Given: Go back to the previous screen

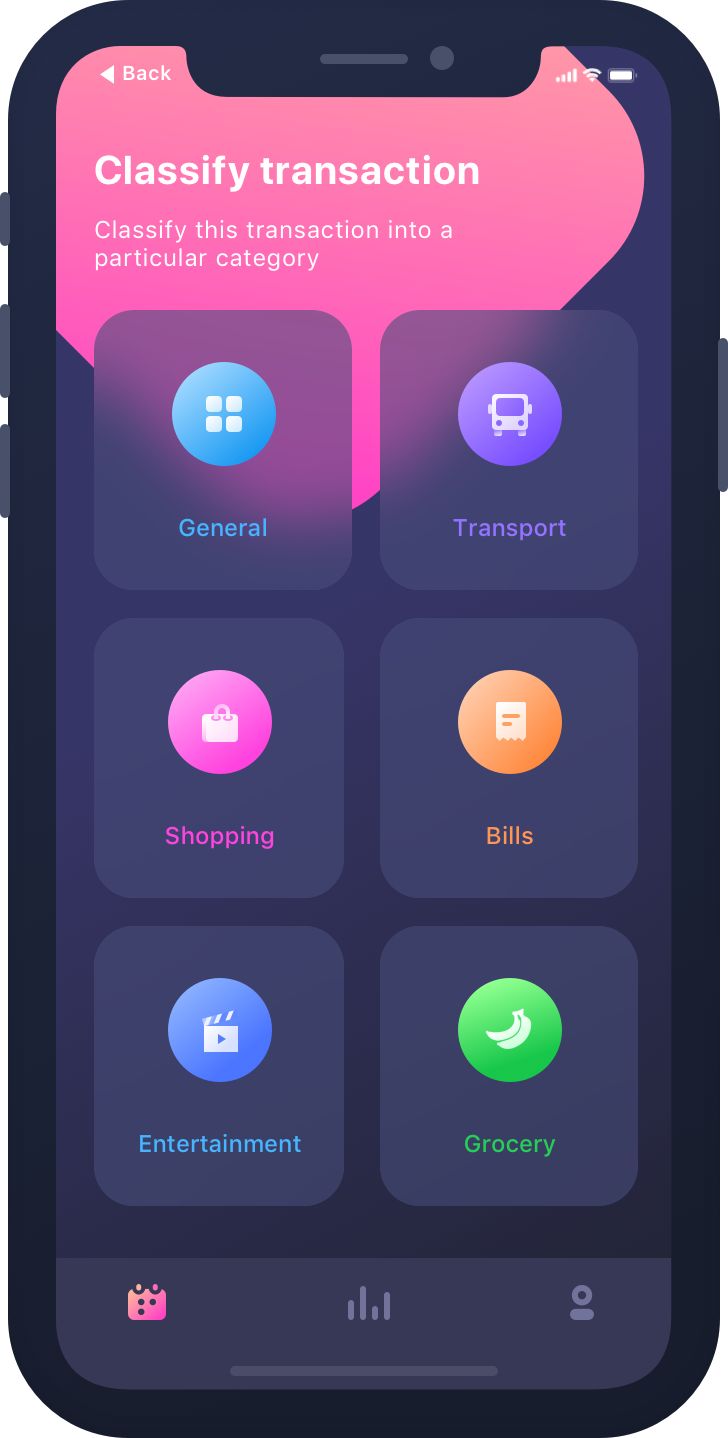Looking at the screenshot, I should pyautogui.click(x=136, y=74).
